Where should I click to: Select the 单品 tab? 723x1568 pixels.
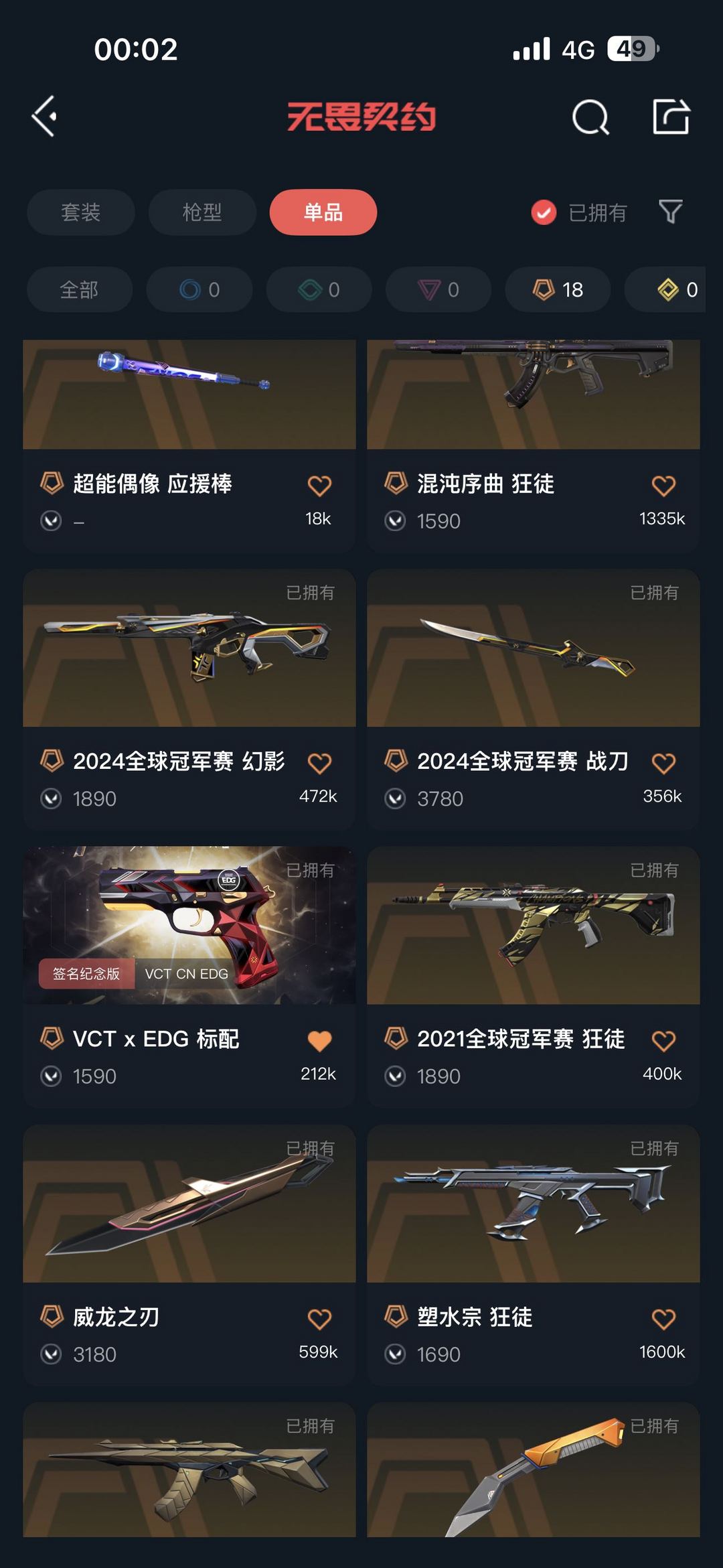[323, 212]
